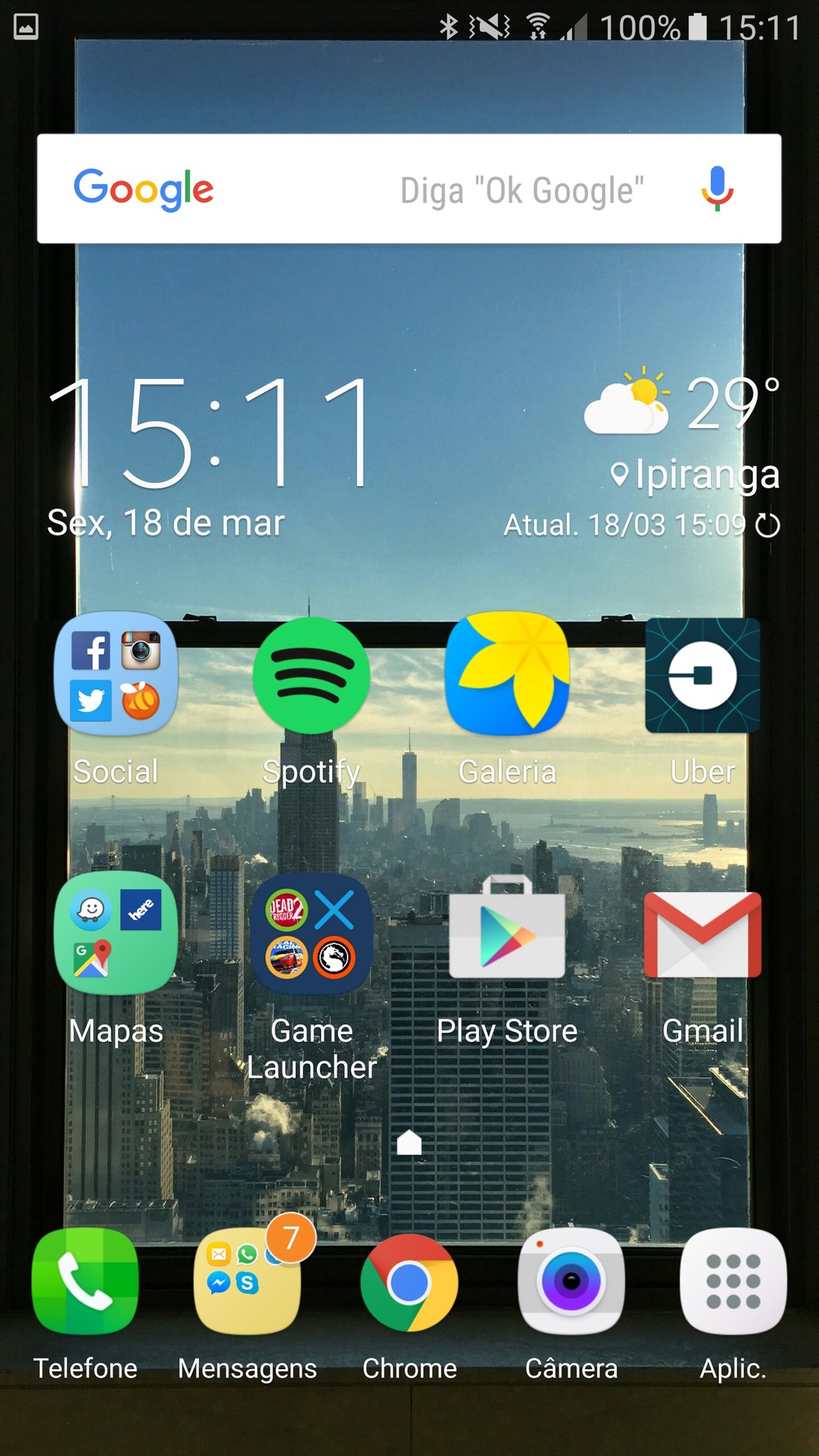Open the Mensagens folder with 7 notifications
The image size is (819, 1456).
(247, 1282)
